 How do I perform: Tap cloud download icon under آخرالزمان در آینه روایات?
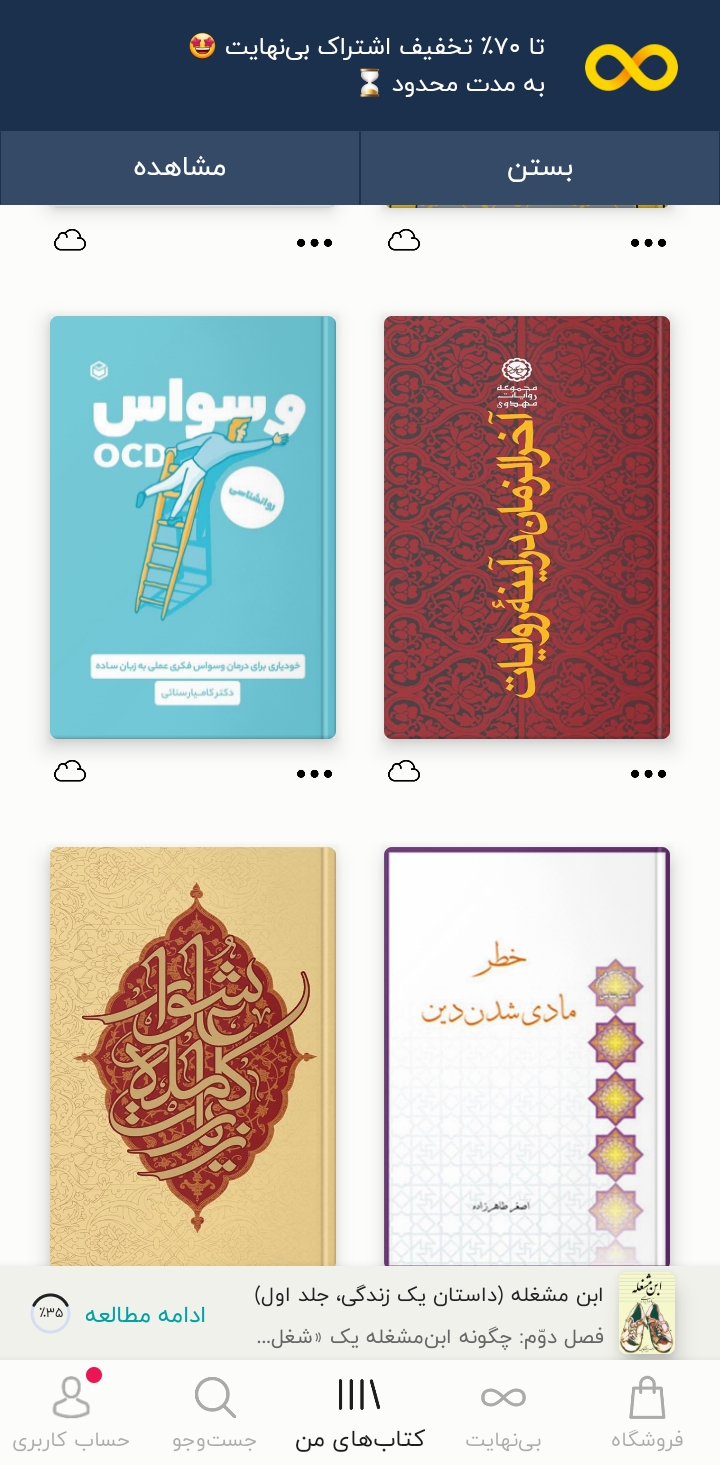point(404,772)
